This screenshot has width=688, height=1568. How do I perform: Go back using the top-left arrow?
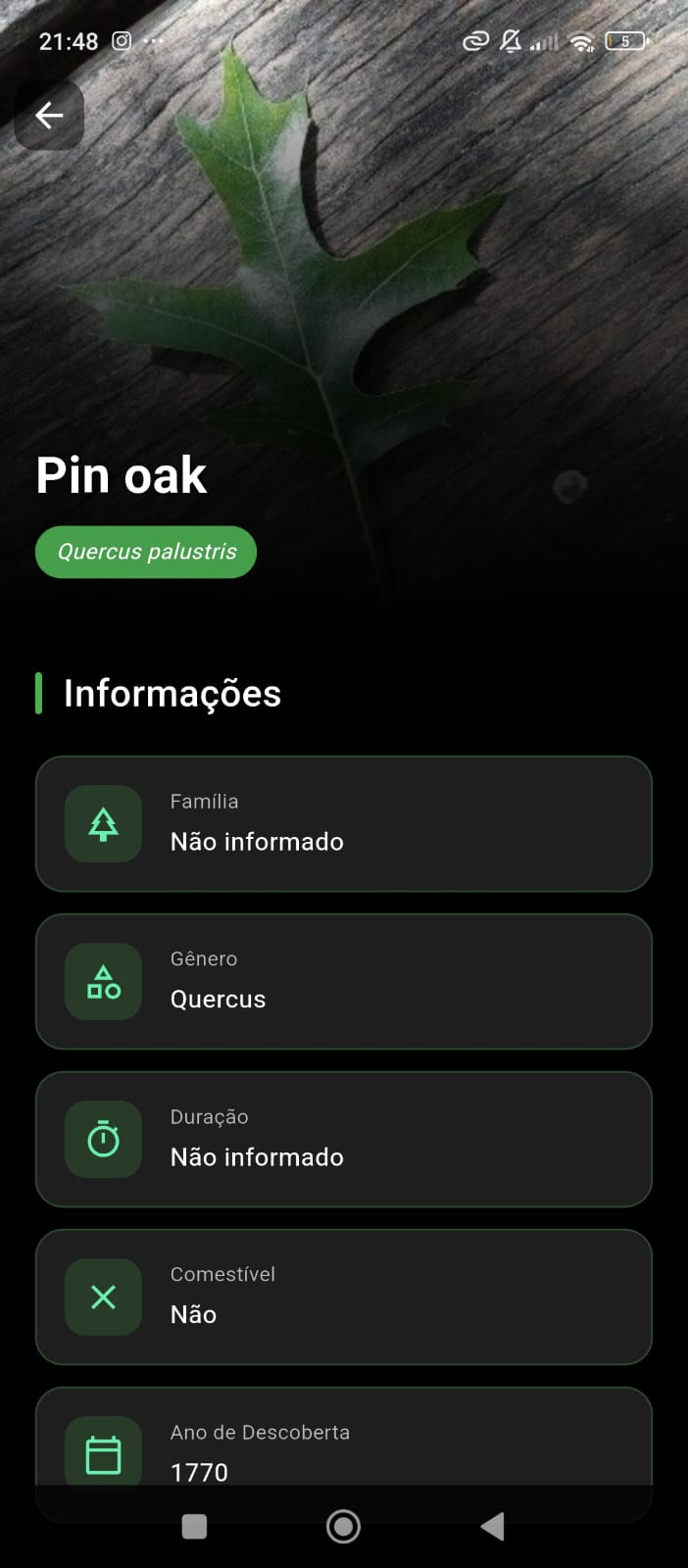pyautogui.click(x=49, y=116)
